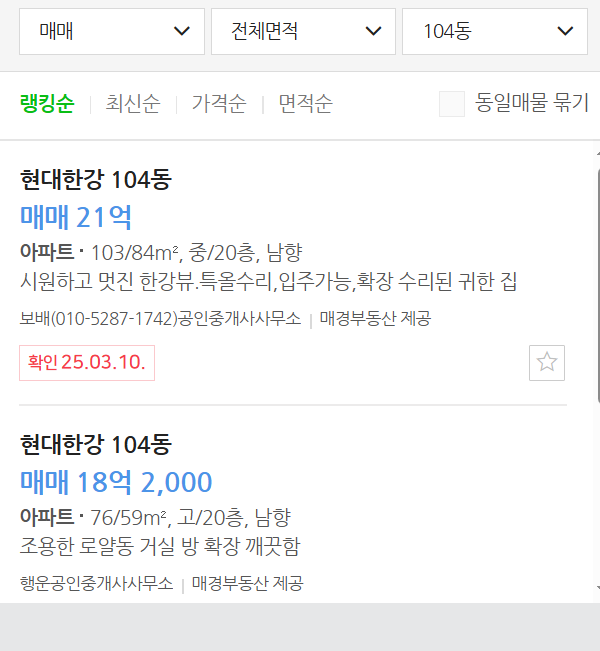Screen dimensions: 600x651
Task: Open the 104동 building dropdown
Action: coord(495,32)
